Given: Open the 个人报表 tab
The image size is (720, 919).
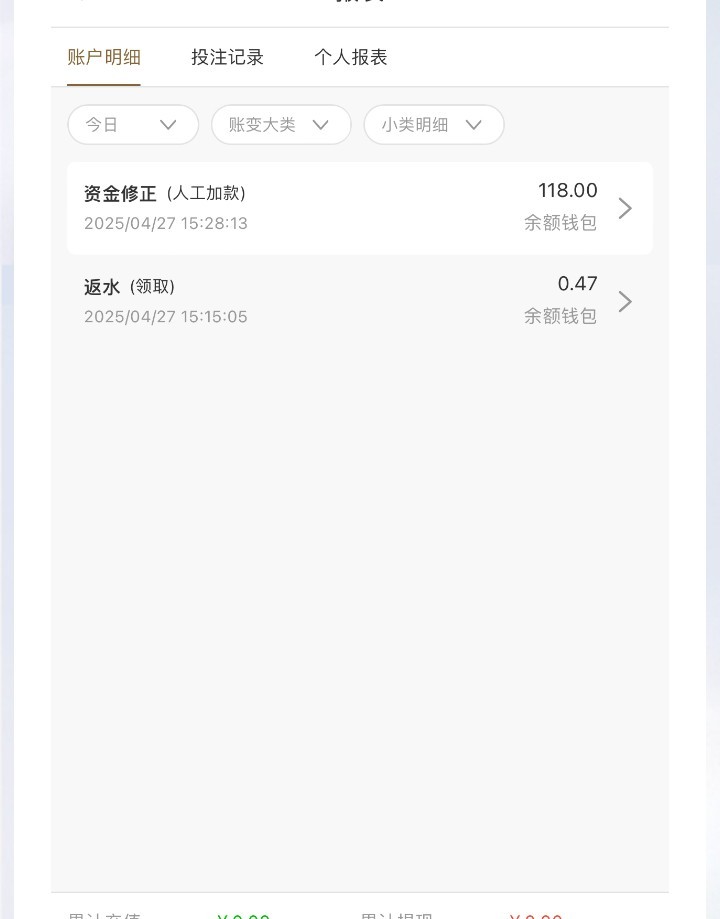Looking at the screenshot, I should point(351,57).
